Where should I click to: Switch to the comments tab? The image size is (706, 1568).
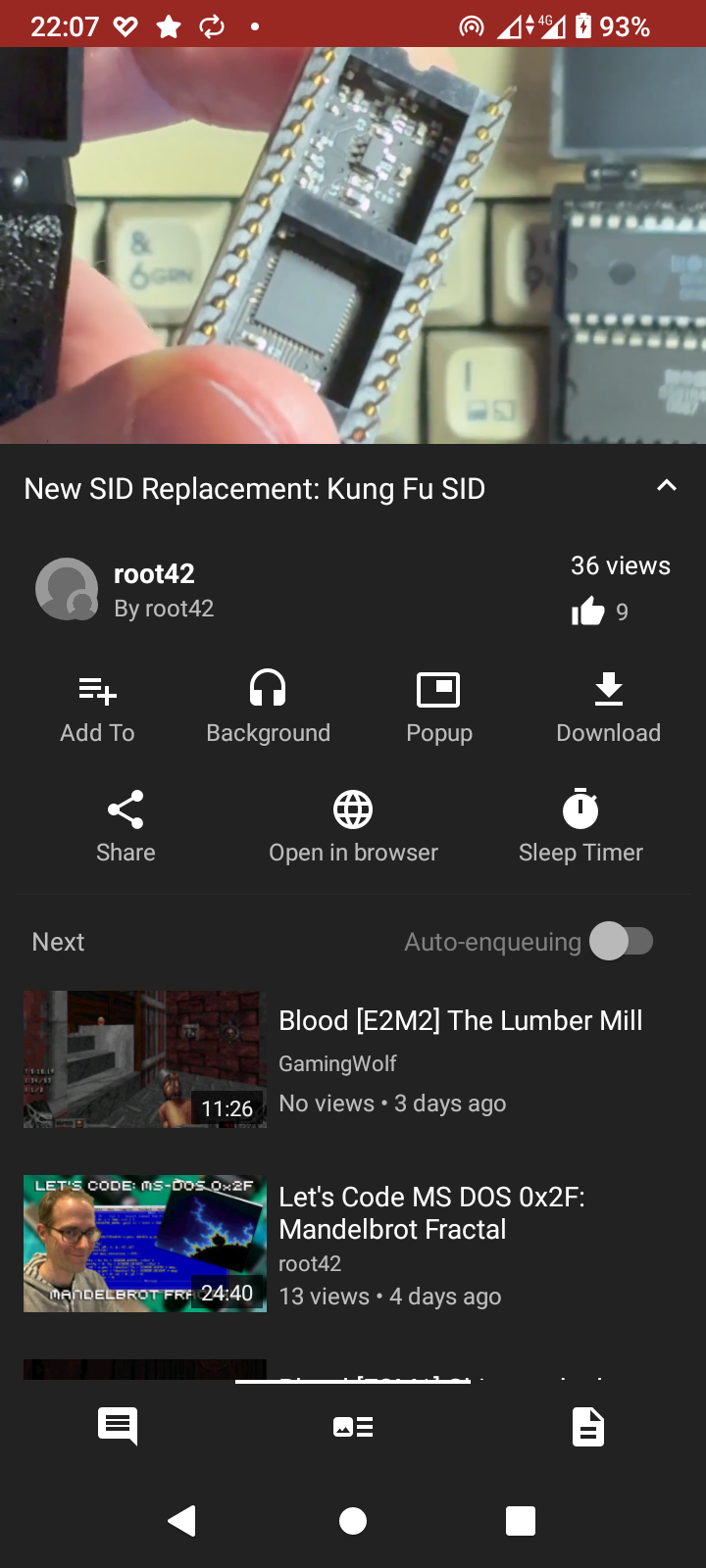coord(118,1427)
